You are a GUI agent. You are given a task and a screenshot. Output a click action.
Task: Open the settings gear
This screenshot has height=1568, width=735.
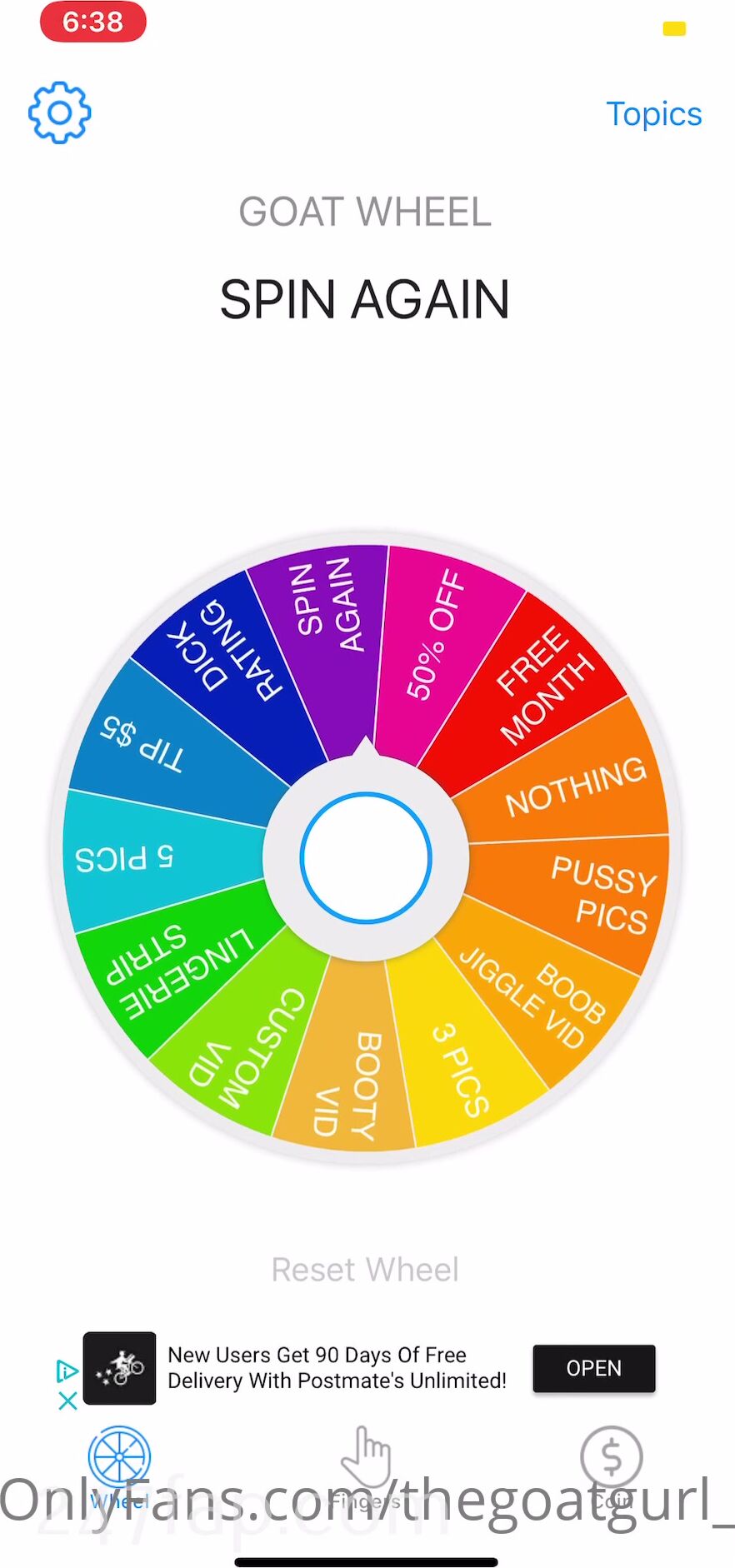59,113
